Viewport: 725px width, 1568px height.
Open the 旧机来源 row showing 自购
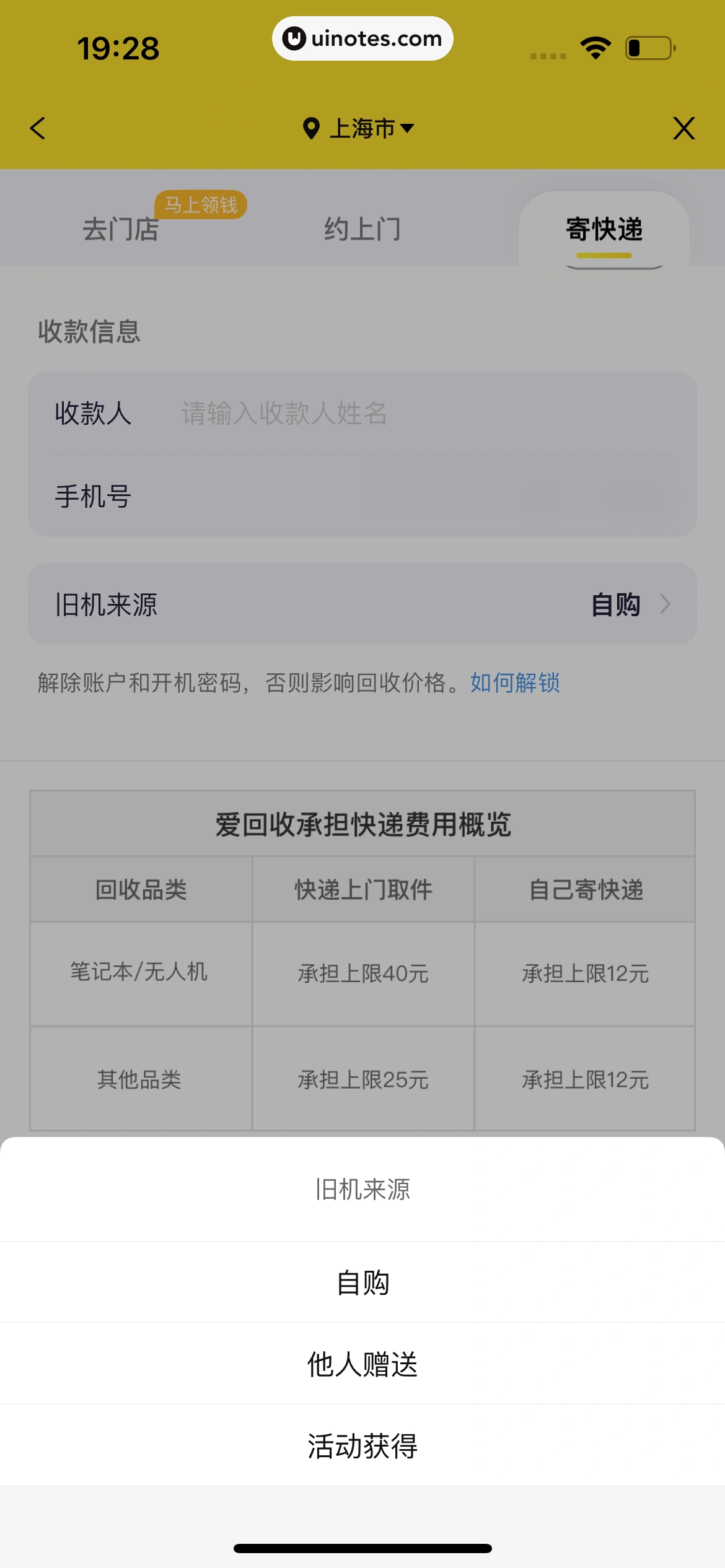362,604
